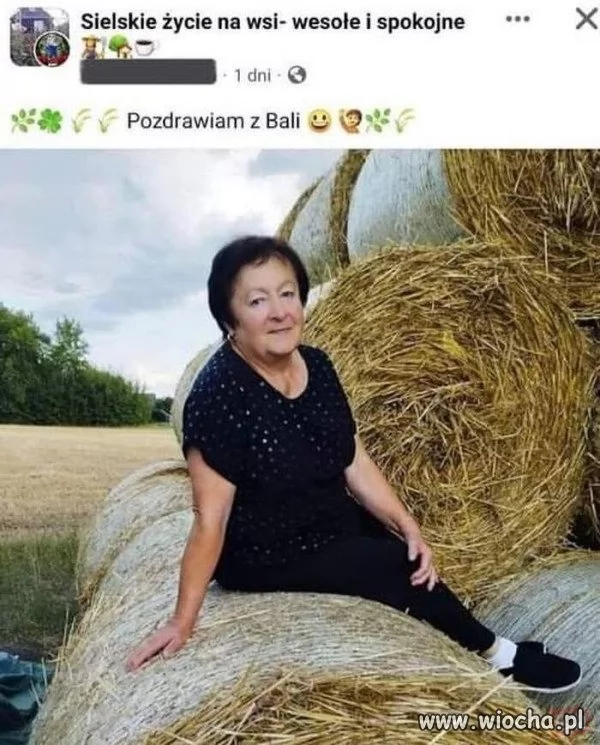
Task: Dismiss the post with the X
Action: click(x=586, y=19)
